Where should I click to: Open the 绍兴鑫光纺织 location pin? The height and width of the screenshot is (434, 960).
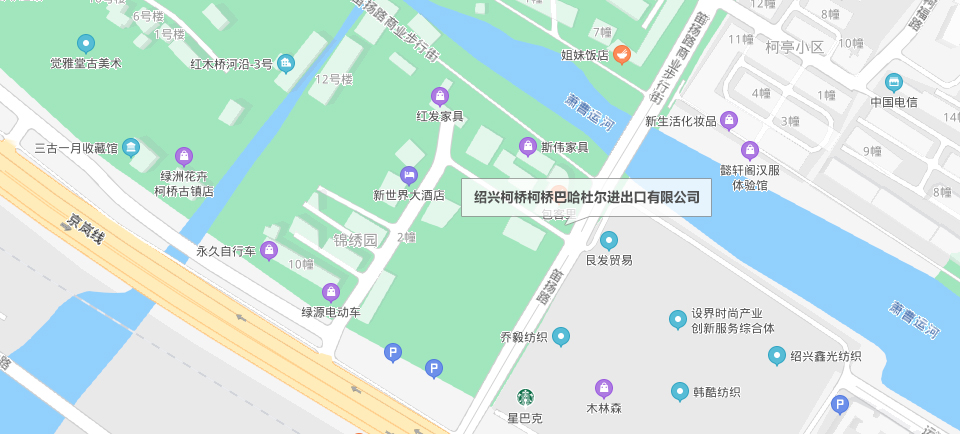click(776, 355)
